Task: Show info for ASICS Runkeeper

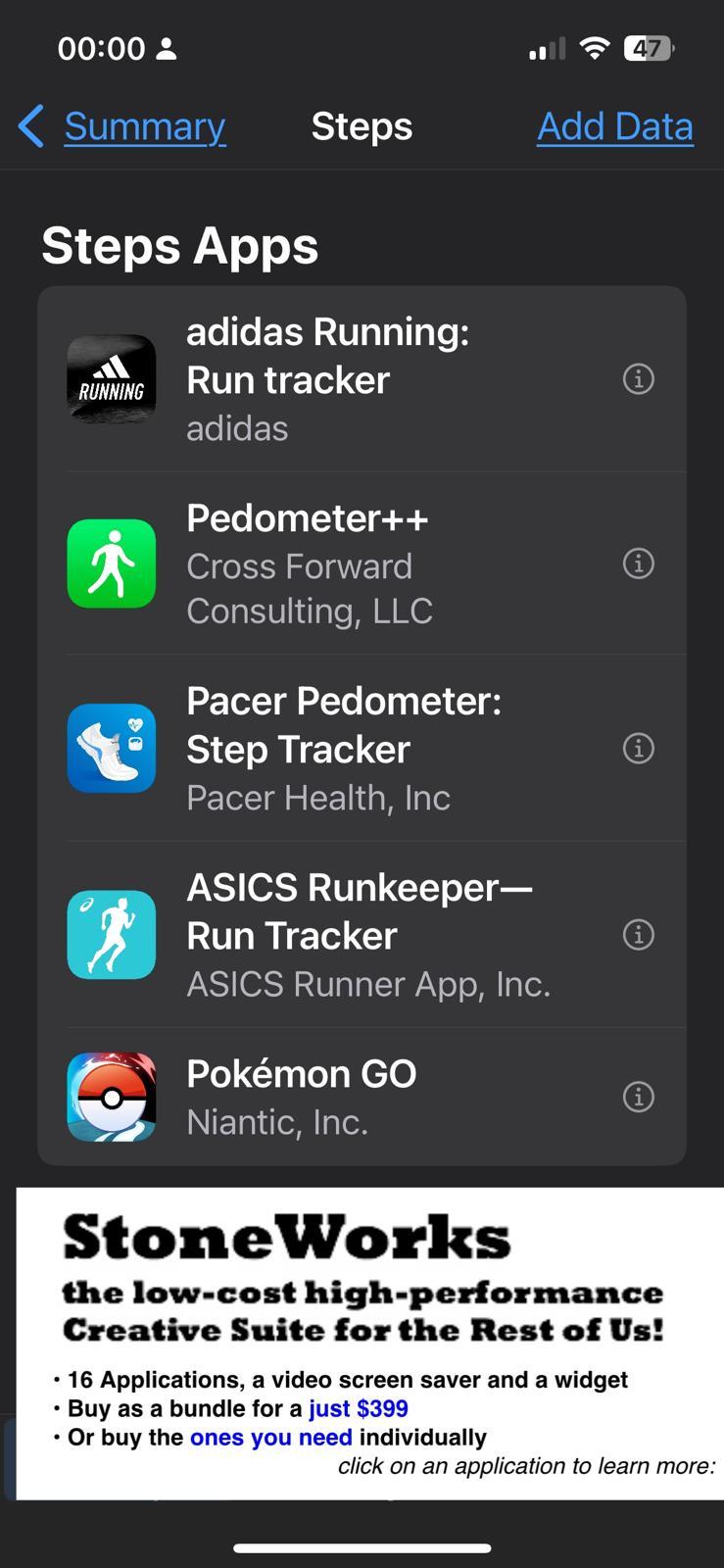Action: [639, 935]
